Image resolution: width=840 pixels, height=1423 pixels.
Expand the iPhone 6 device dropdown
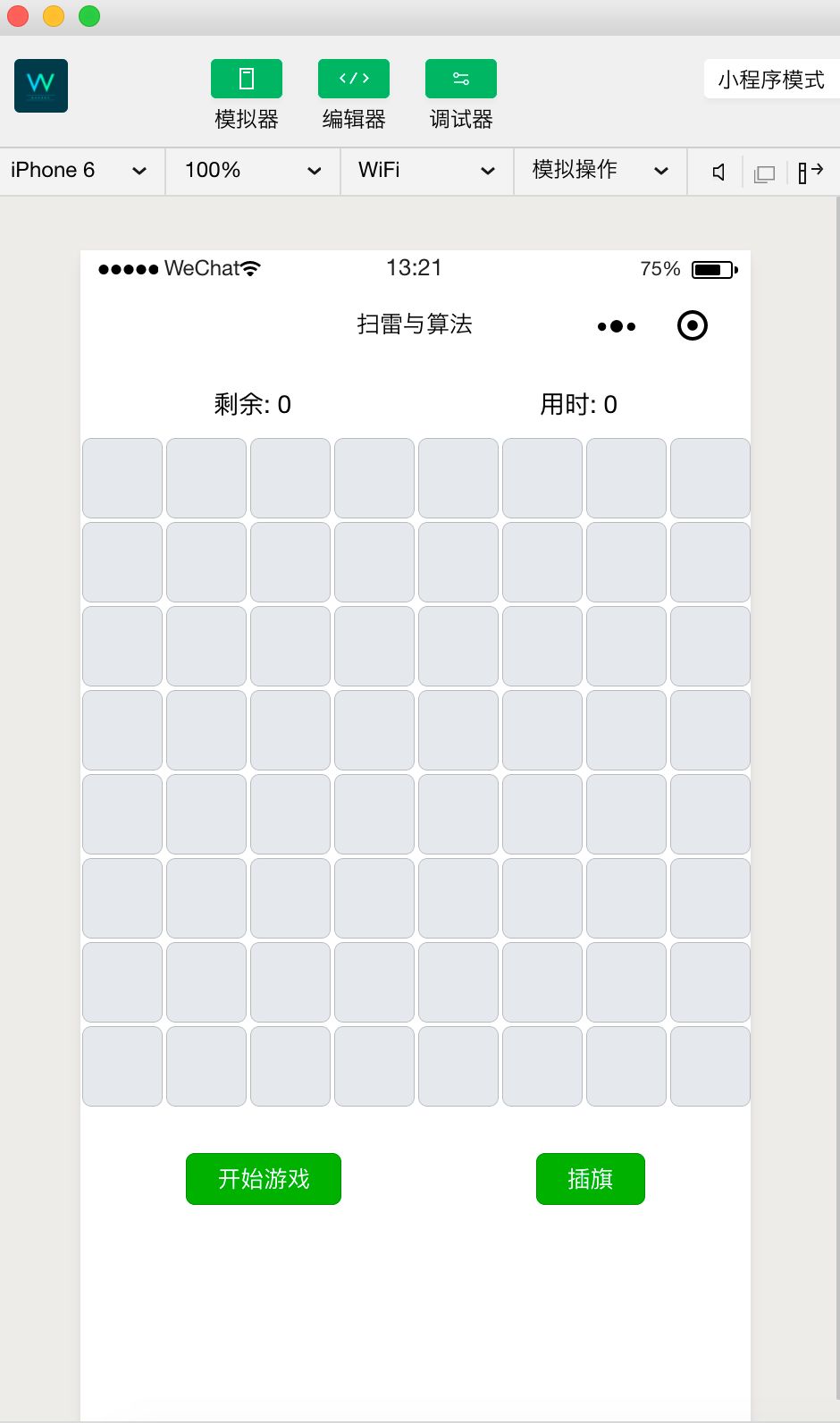click(x=79, y=171)
